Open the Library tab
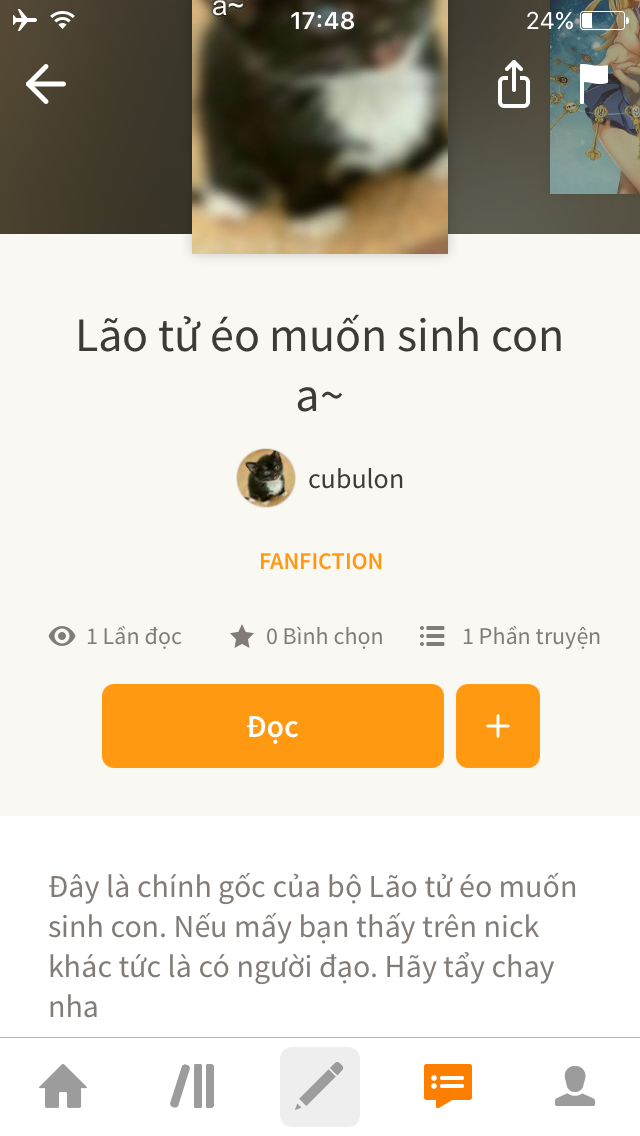Screen dimensions: 640x1136 tap(193, 1086)
